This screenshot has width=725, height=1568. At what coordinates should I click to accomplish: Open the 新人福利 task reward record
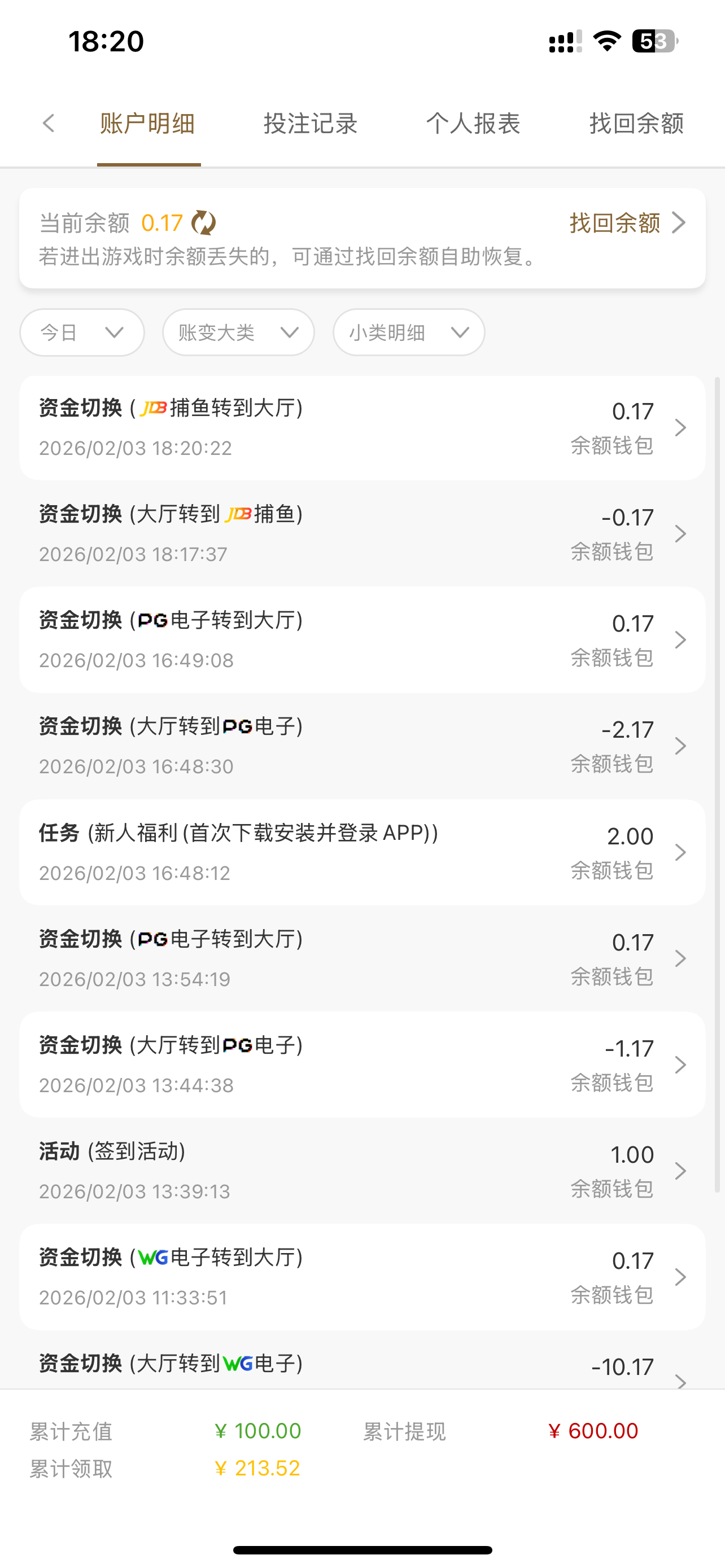[x=362, y=852]
